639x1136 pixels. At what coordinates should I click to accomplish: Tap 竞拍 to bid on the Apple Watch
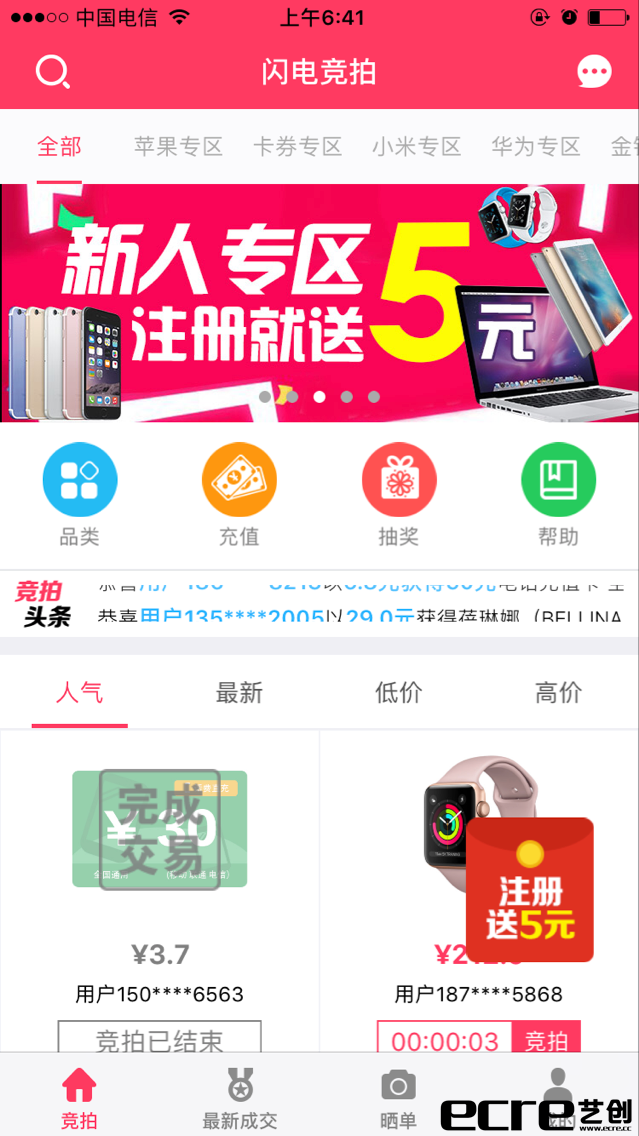pyautogui.click(x=546, y=1040)
